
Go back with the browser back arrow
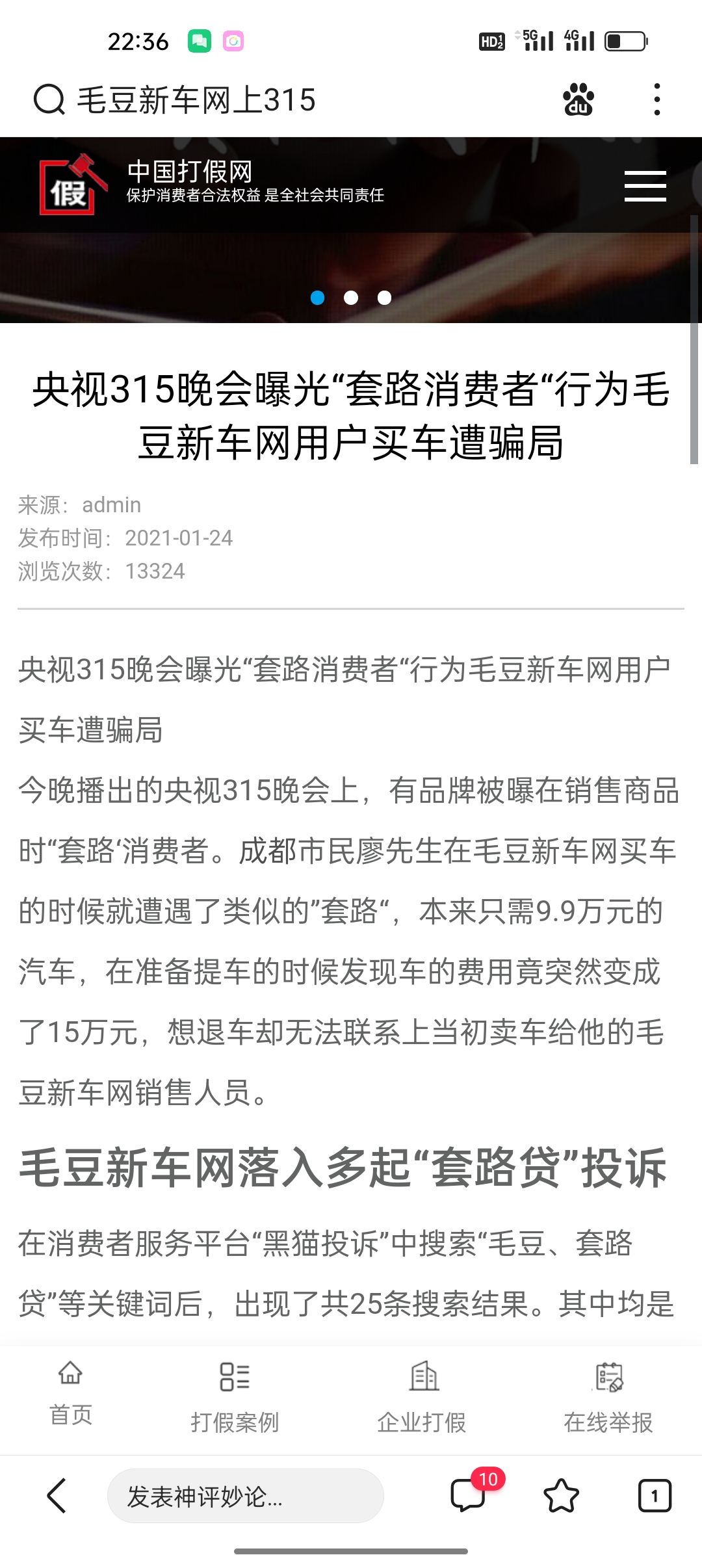[x=57, y=1495]
